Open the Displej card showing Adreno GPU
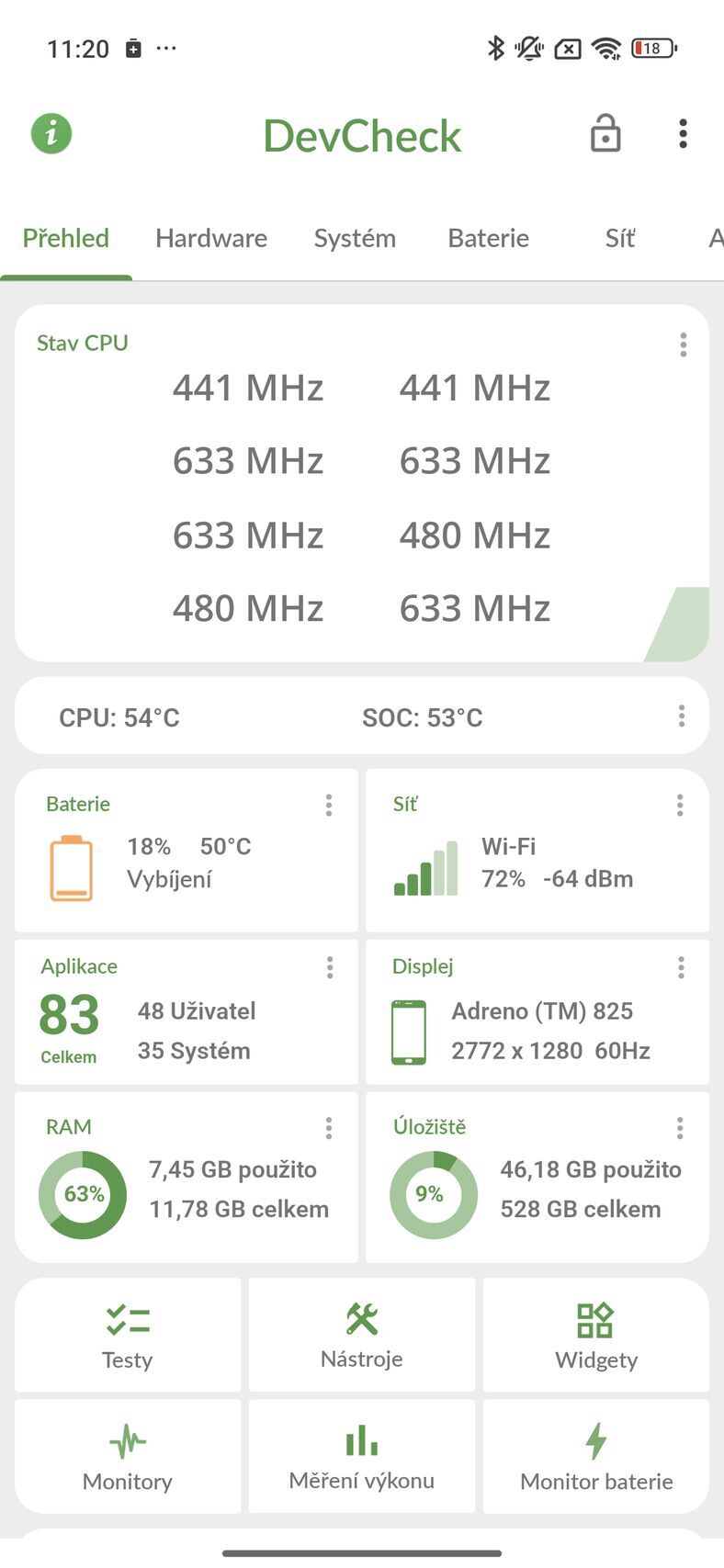The image size is (724, 1568). [x=537, y=1010]
